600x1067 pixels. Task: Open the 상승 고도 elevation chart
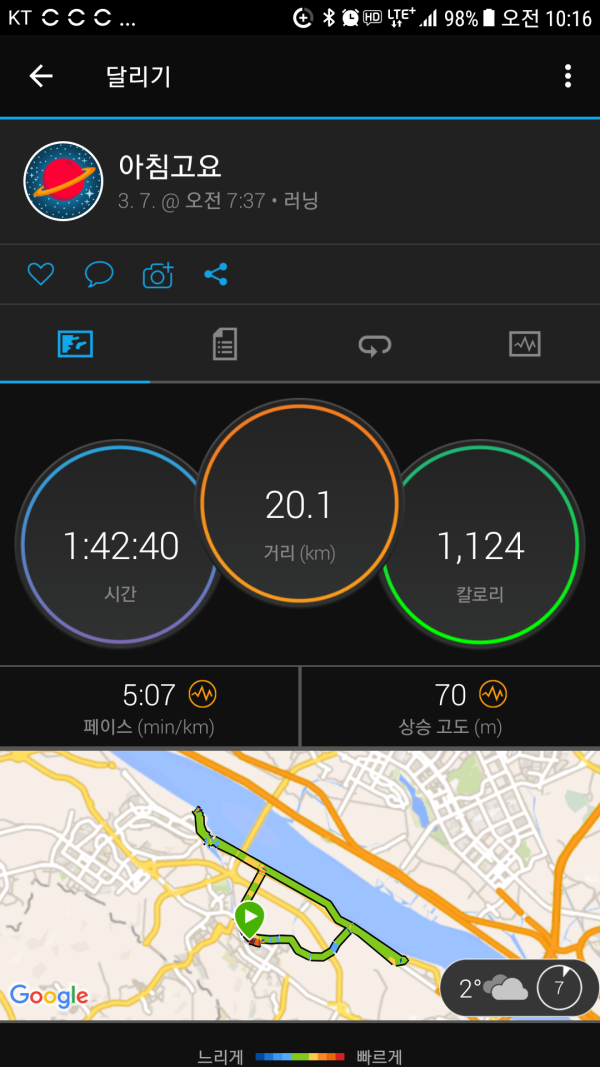click(x=492, y=693)
